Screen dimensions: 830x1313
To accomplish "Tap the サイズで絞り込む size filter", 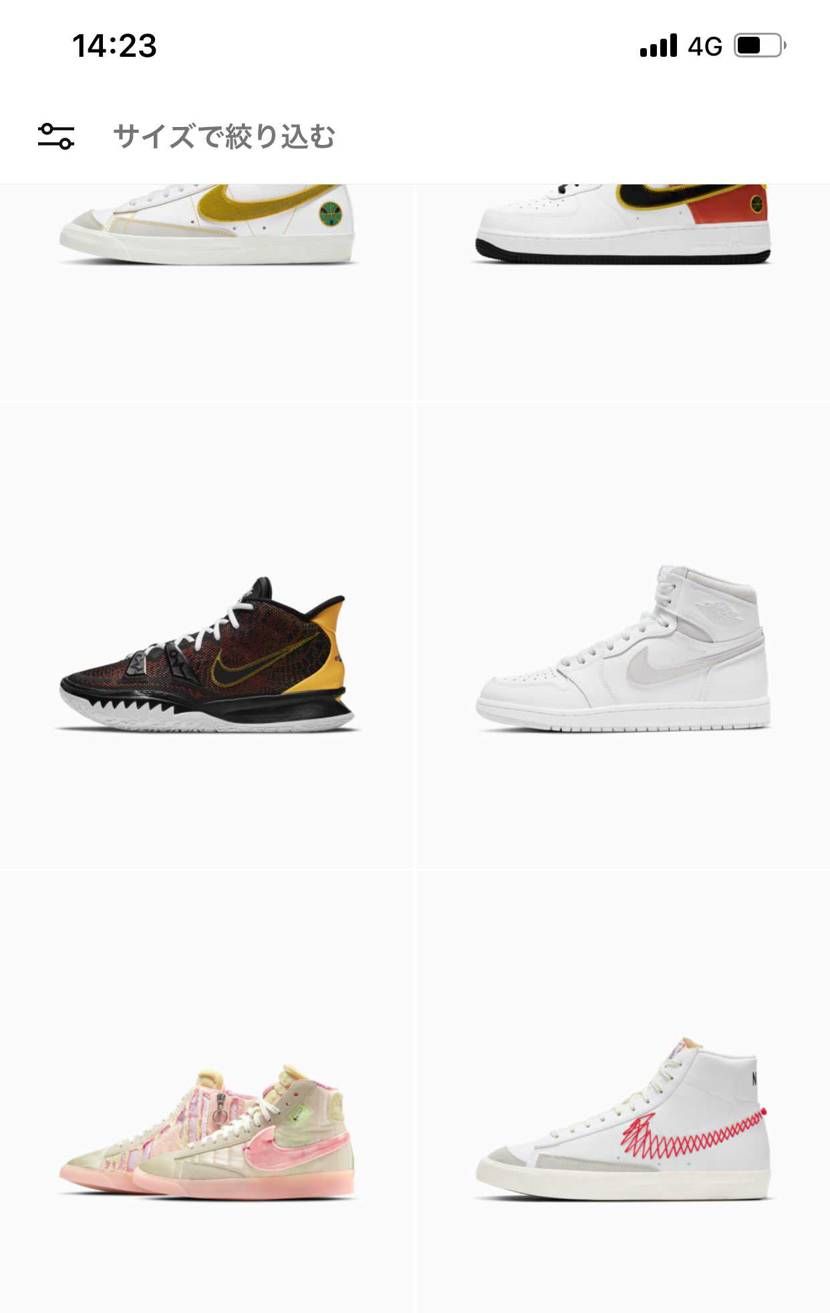I will [x=223, y=136].
